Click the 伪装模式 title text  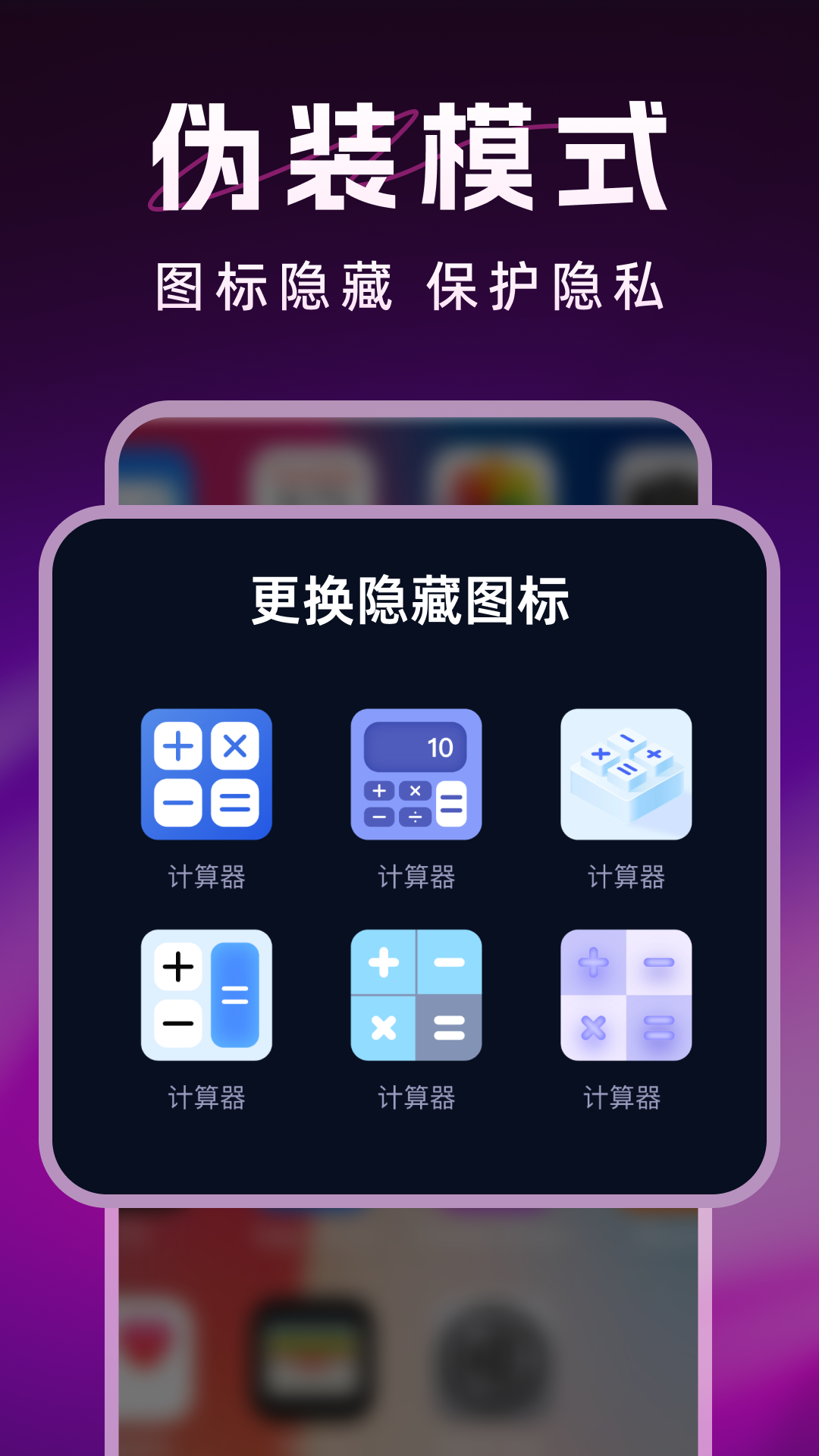point(409,155)
